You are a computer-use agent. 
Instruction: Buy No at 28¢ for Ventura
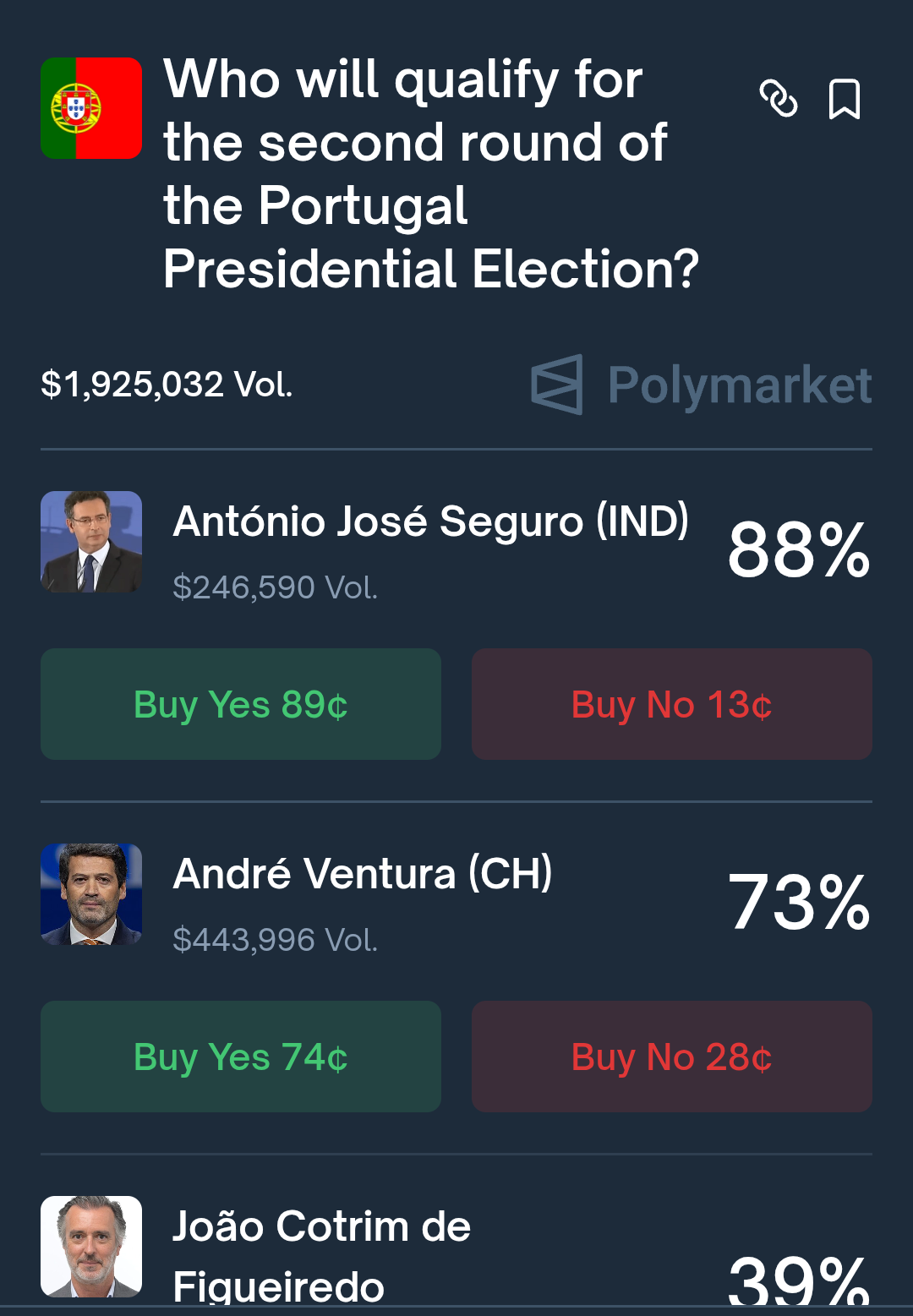pyautogui.click(x=671, y=1057)
